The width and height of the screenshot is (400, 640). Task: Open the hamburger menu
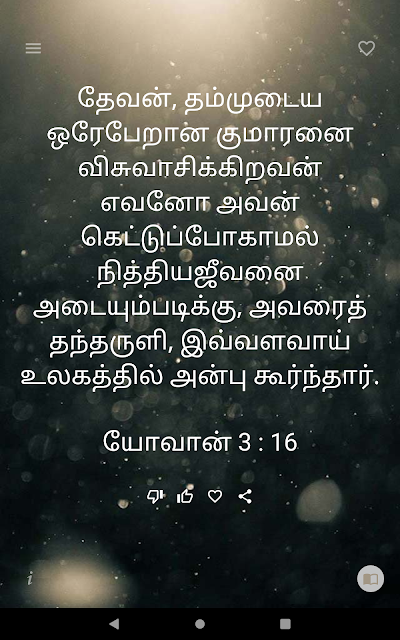click(x=33, y=48)
